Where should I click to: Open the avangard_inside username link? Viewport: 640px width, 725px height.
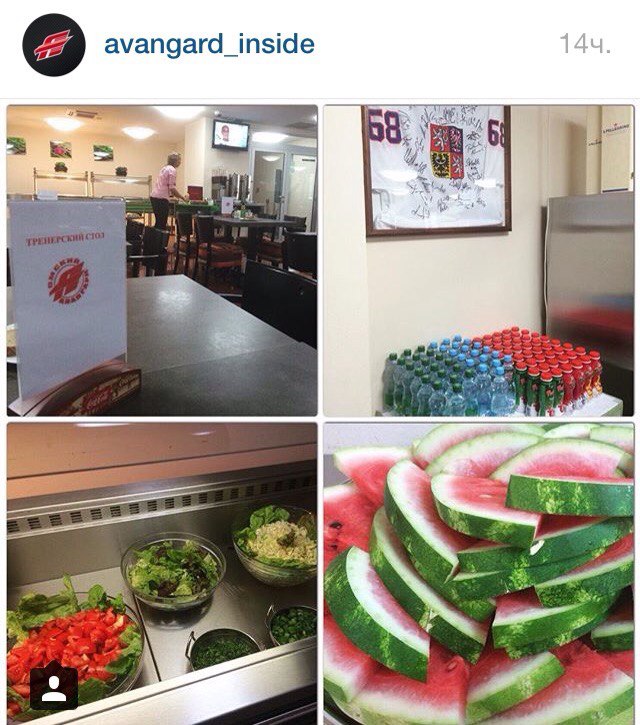tap(209, 44)
